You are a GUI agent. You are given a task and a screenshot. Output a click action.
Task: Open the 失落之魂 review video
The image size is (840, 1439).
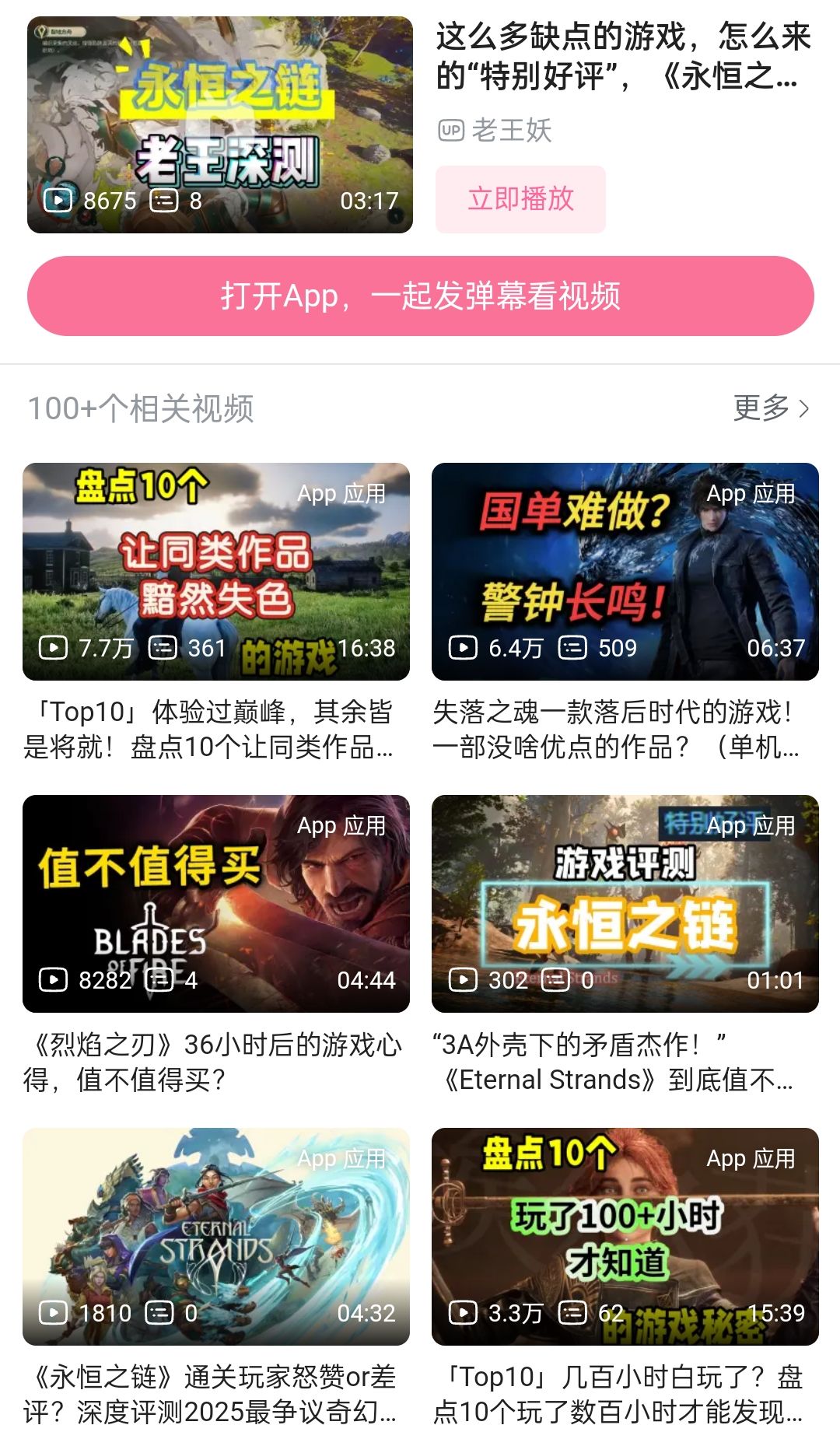click(625, 572)
